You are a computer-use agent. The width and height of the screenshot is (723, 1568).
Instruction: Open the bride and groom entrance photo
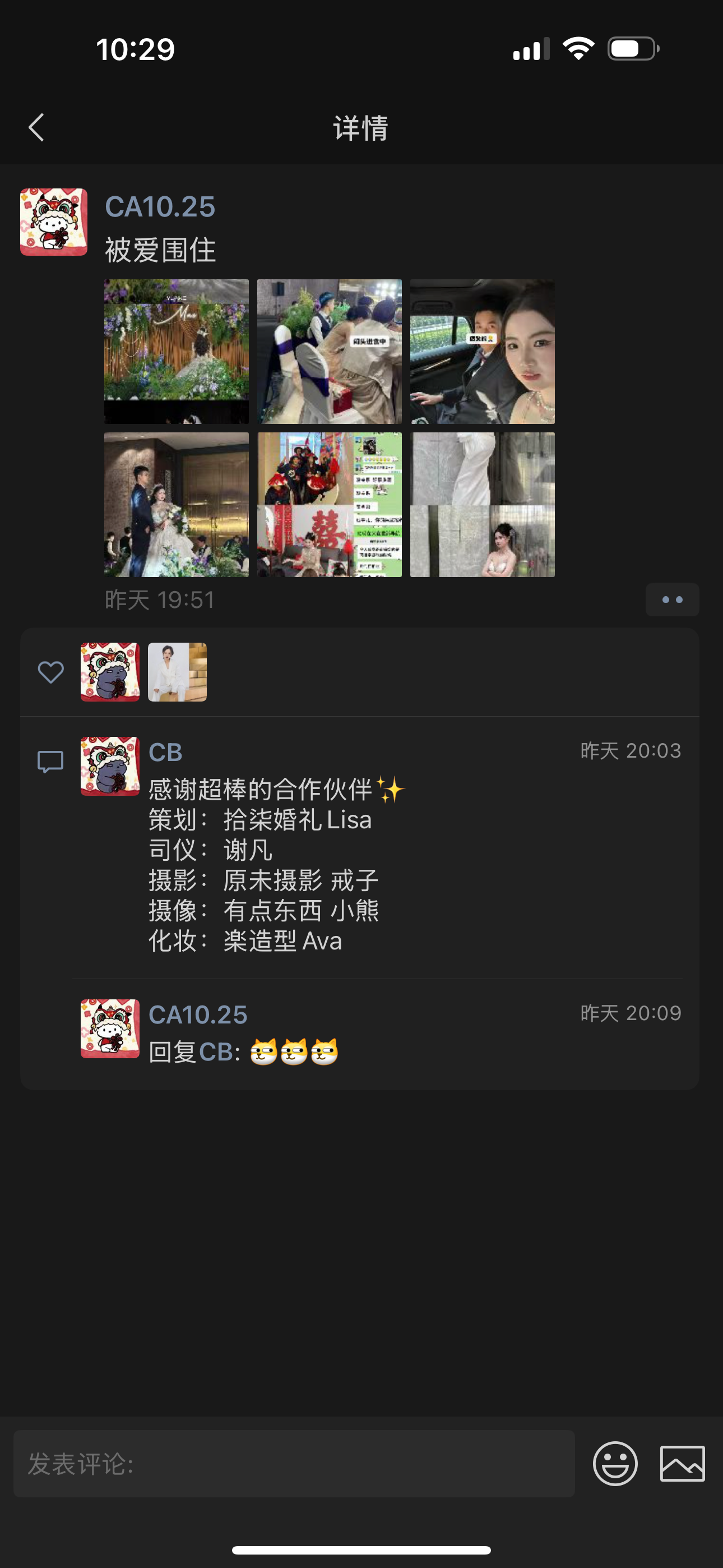(x=177, y=505)
